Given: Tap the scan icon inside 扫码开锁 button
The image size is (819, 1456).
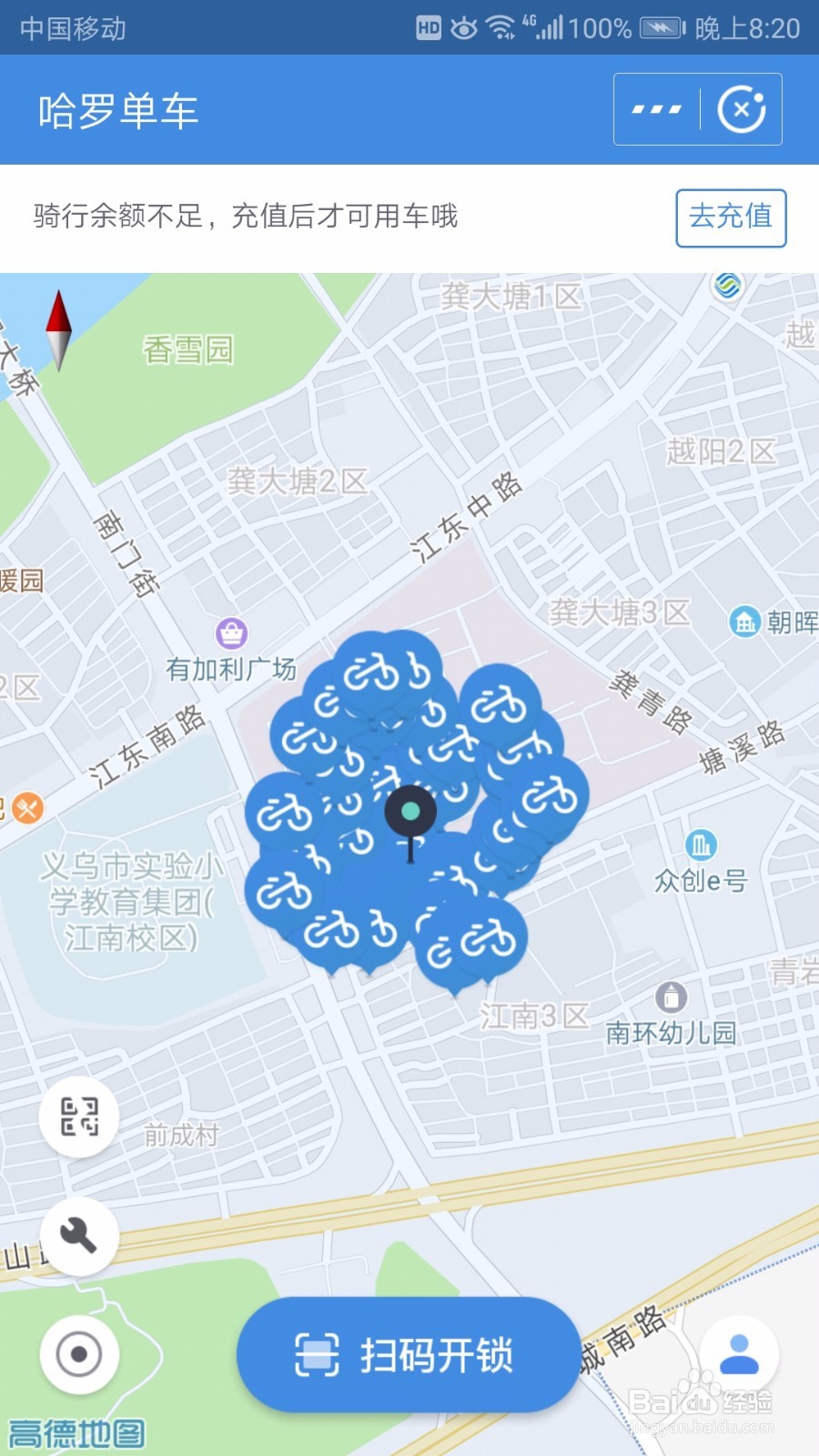Looking at the screenshot, I should click(x=316, y=1355).
